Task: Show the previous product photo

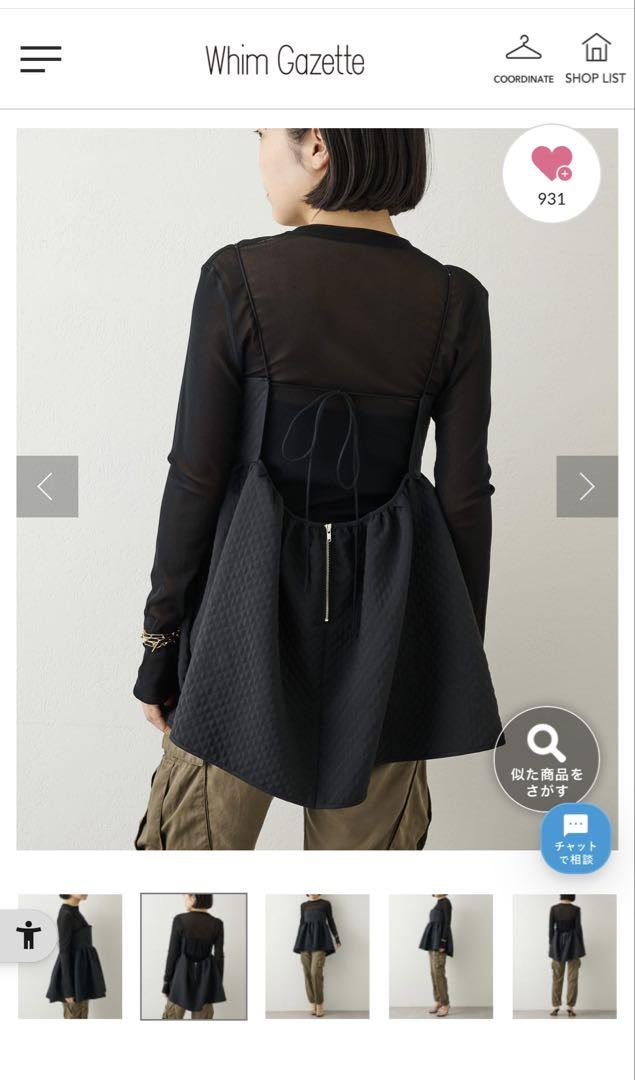Action: click(47, 487)
